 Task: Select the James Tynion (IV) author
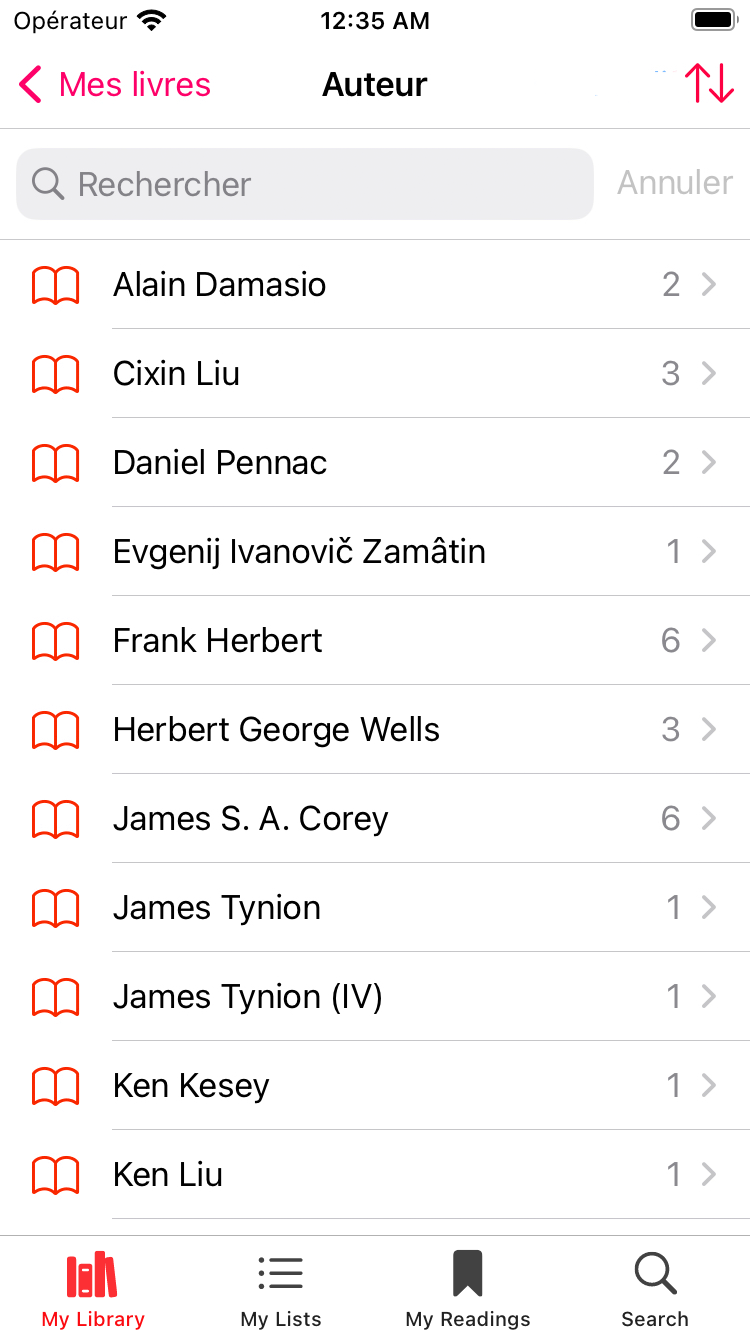(375, 997)
